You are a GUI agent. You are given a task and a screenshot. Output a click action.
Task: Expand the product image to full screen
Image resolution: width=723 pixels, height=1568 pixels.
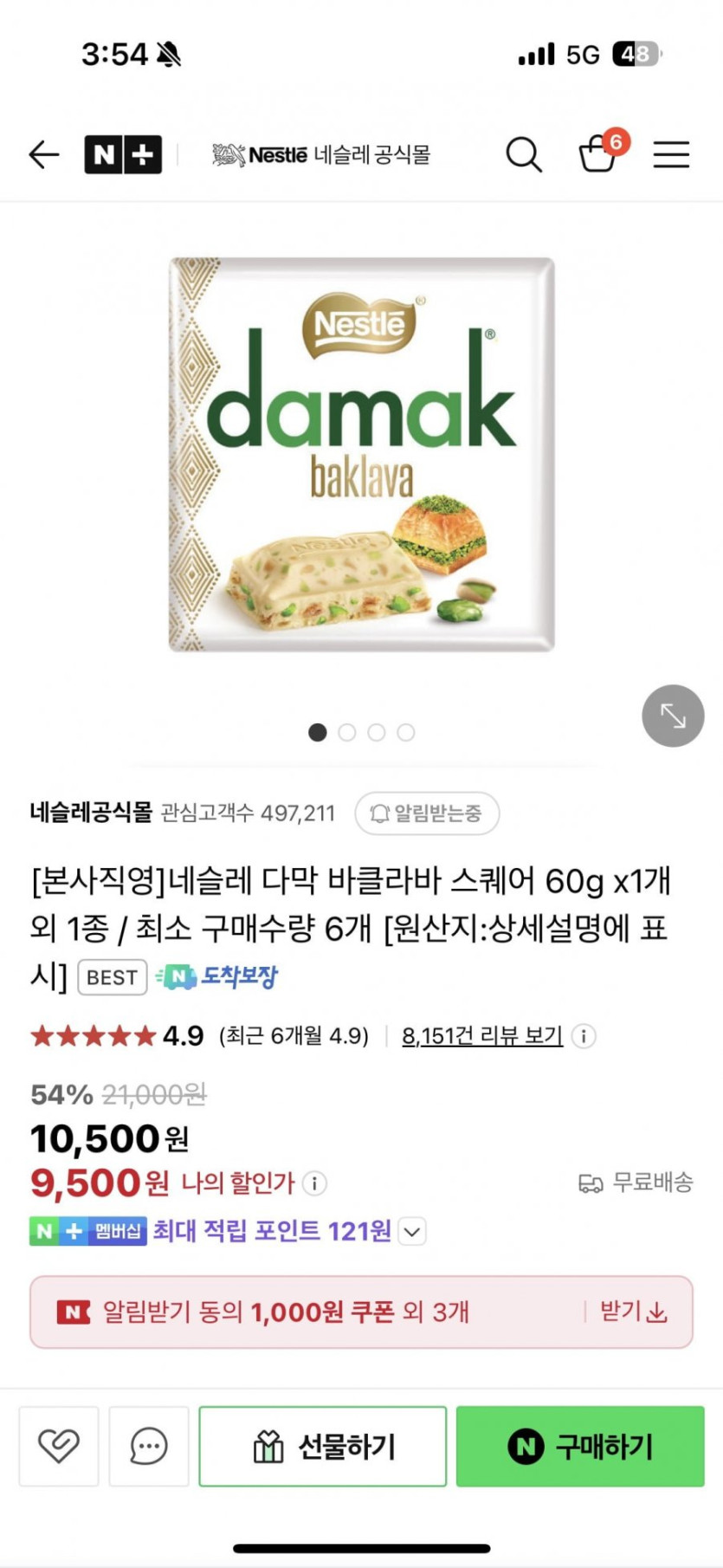[x=673, y=716]
